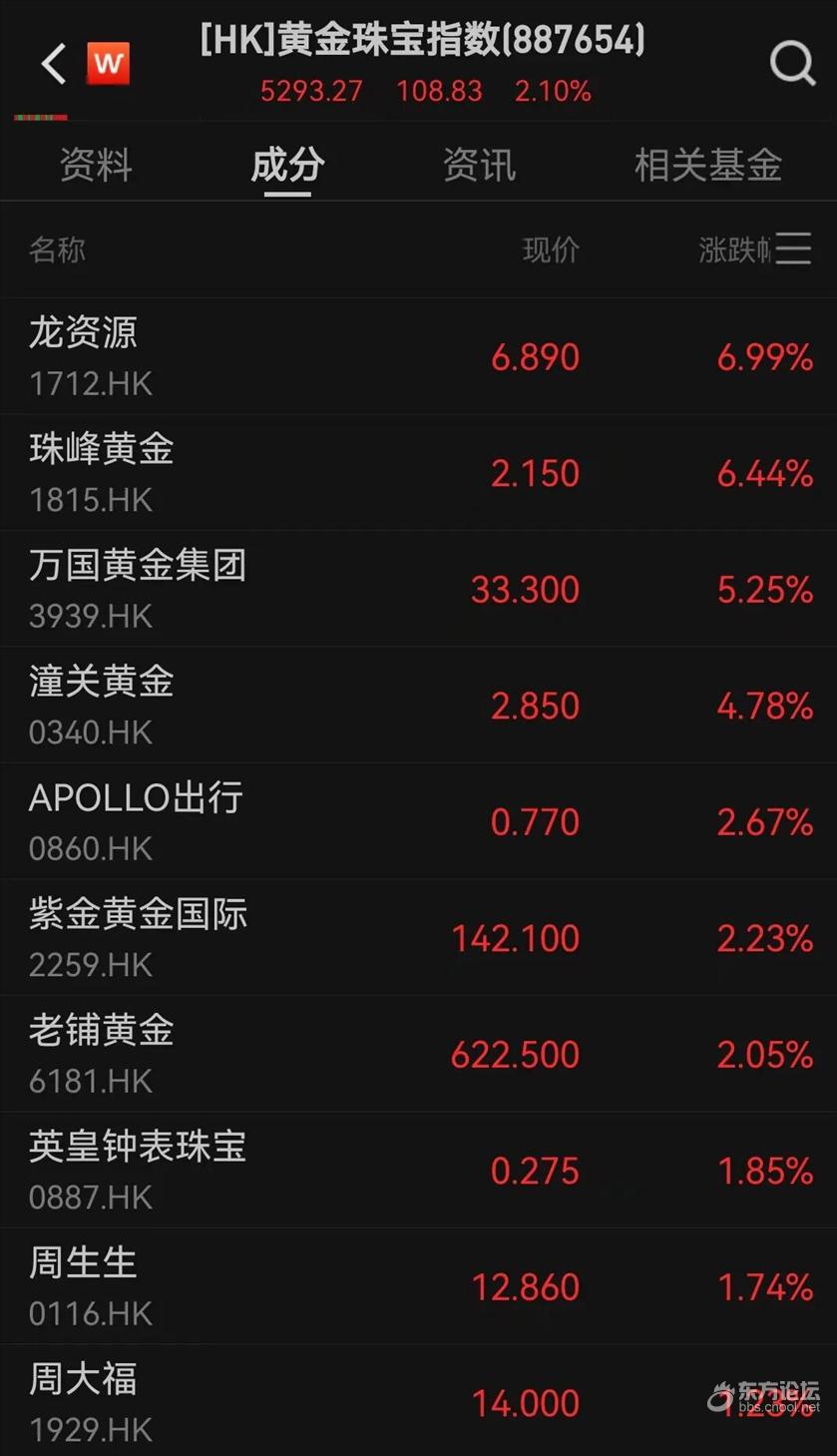Select the 成分 tab
Screen dimensions: 837x1456
(x=287, y=165)
